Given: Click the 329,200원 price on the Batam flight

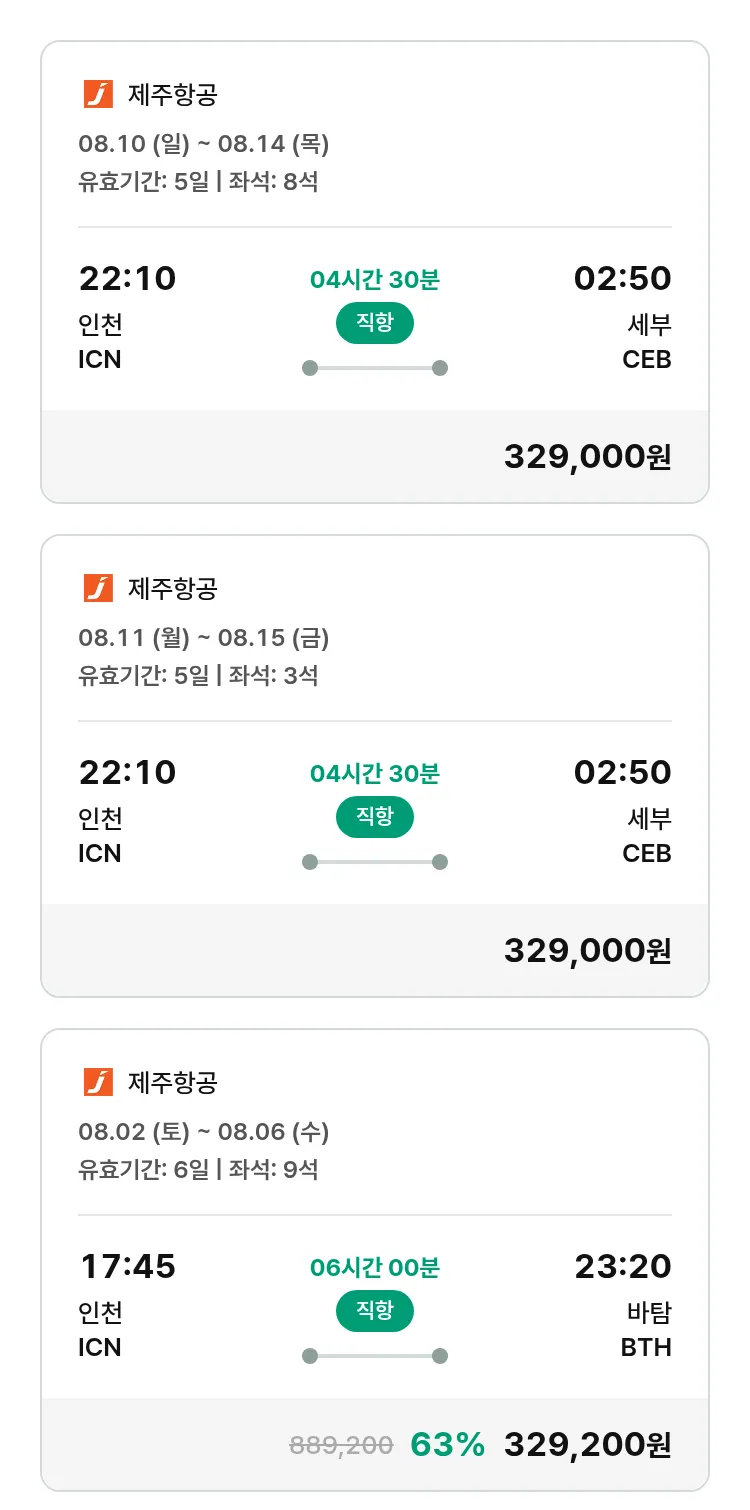Looking at the screenshot, I should [x=587, y=1444].
